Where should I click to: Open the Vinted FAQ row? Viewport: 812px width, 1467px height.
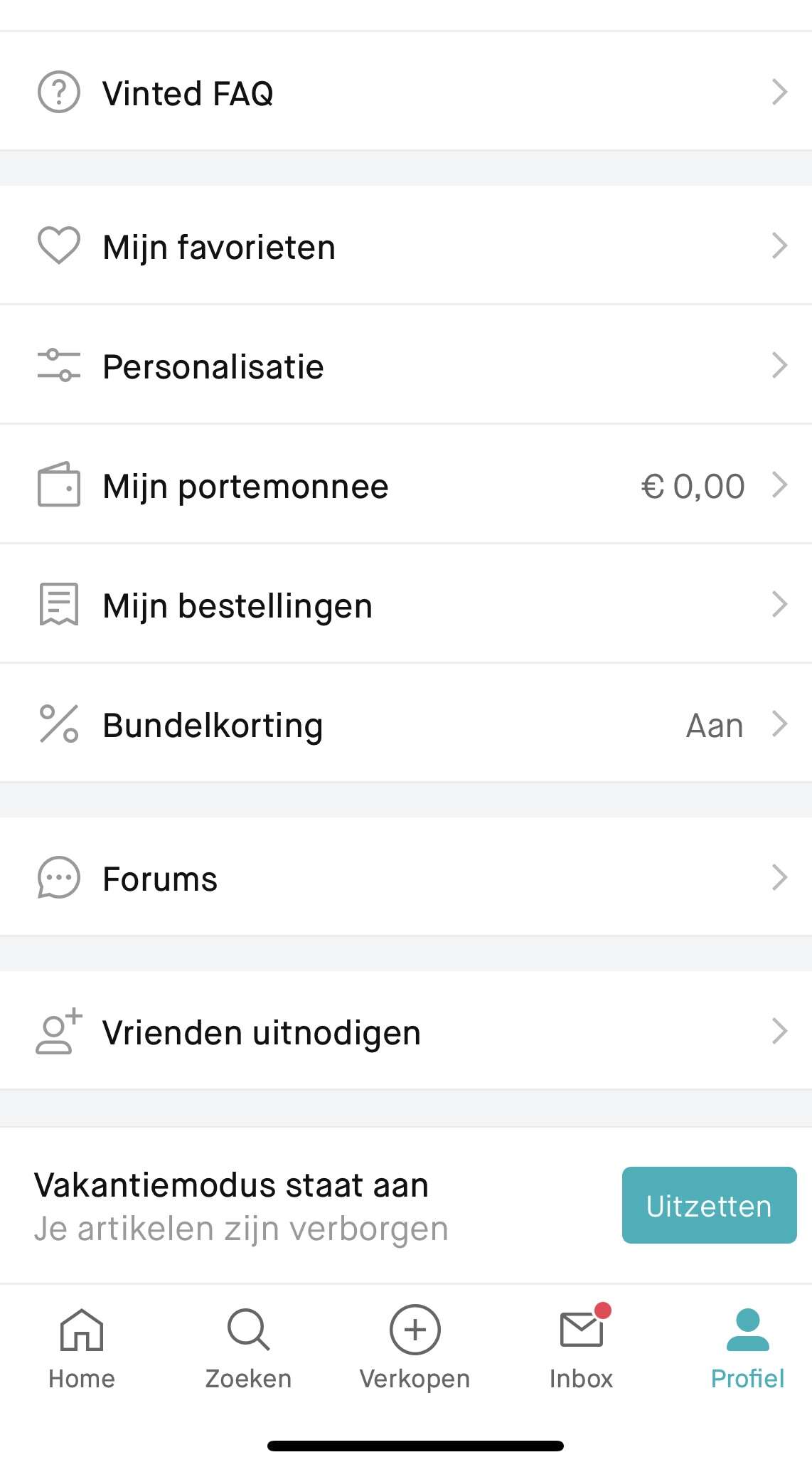tap(406, 91)
